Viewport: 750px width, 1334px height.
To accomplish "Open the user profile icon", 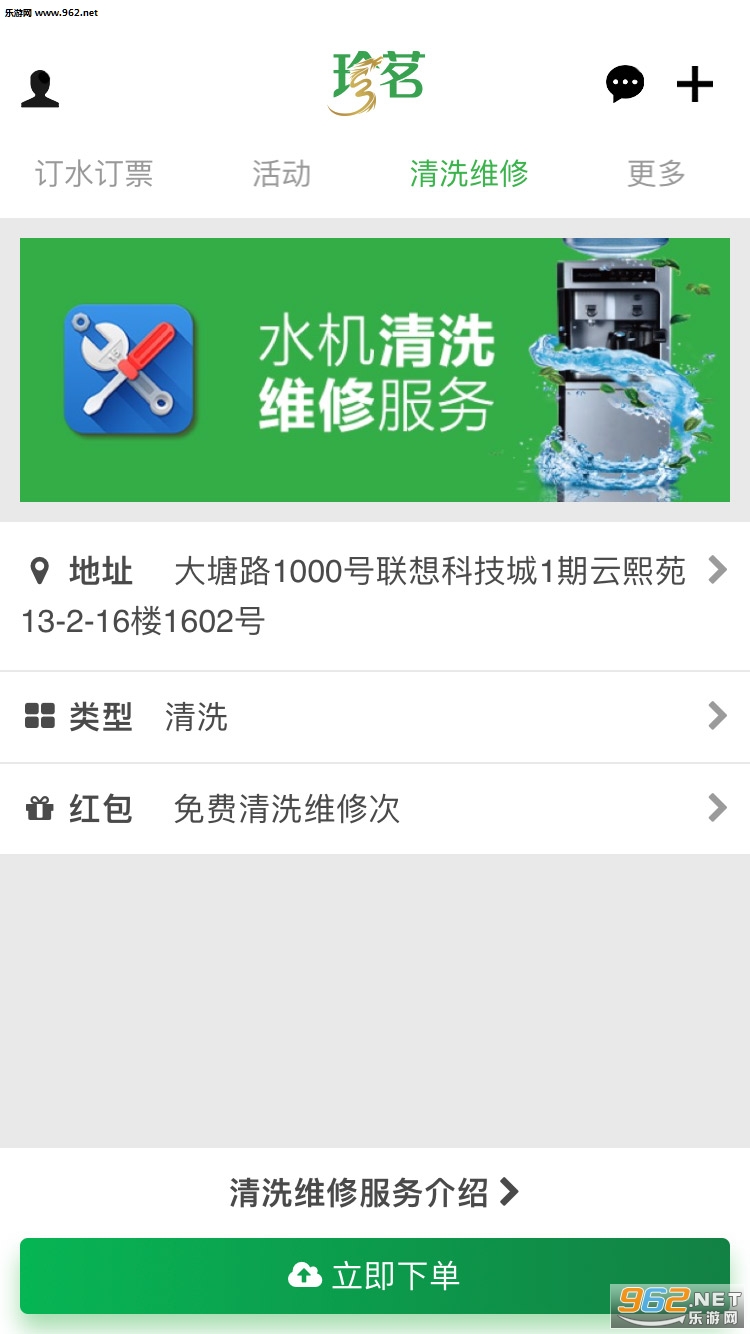I will [x=40, y=88].
